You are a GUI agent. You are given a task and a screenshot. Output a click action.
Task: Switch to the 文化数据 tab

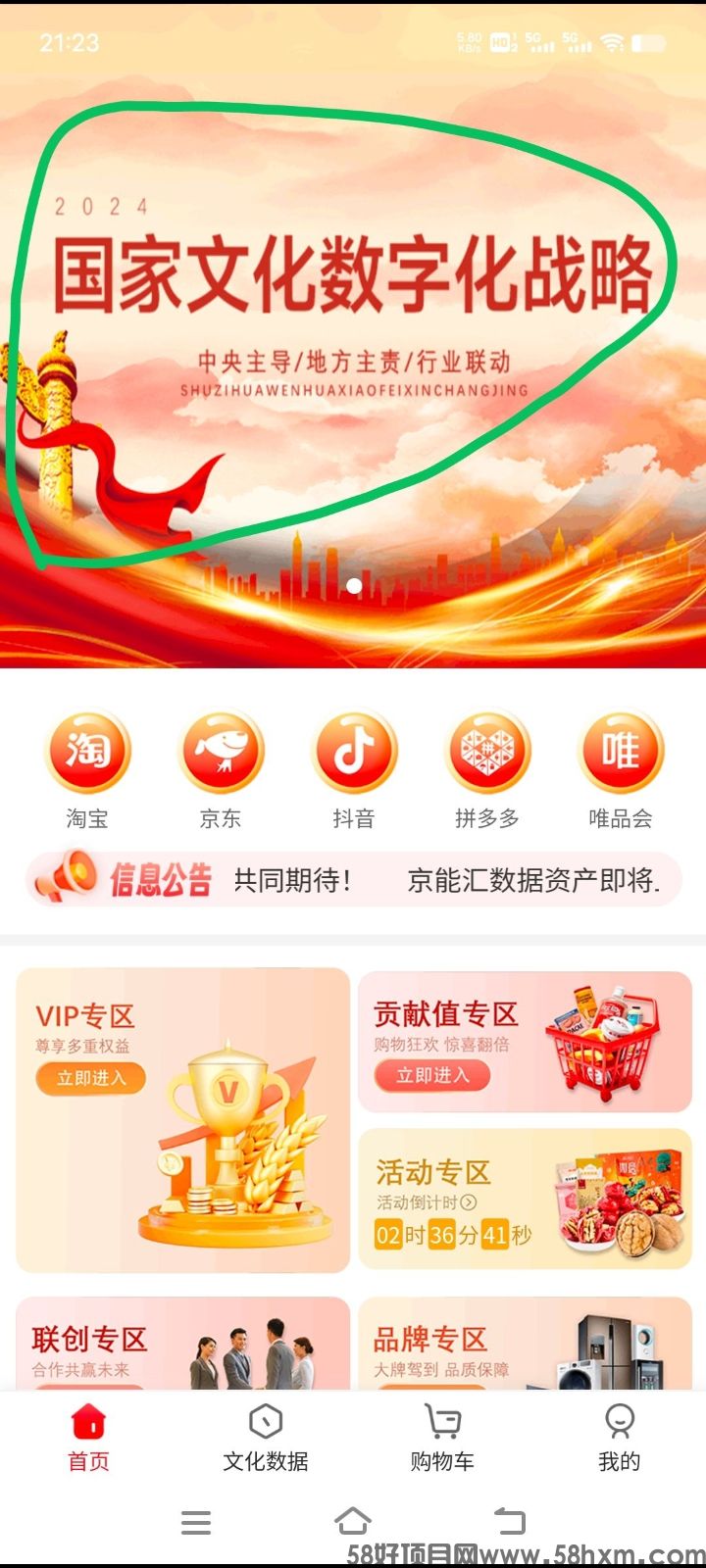(x=265, y=1437)
